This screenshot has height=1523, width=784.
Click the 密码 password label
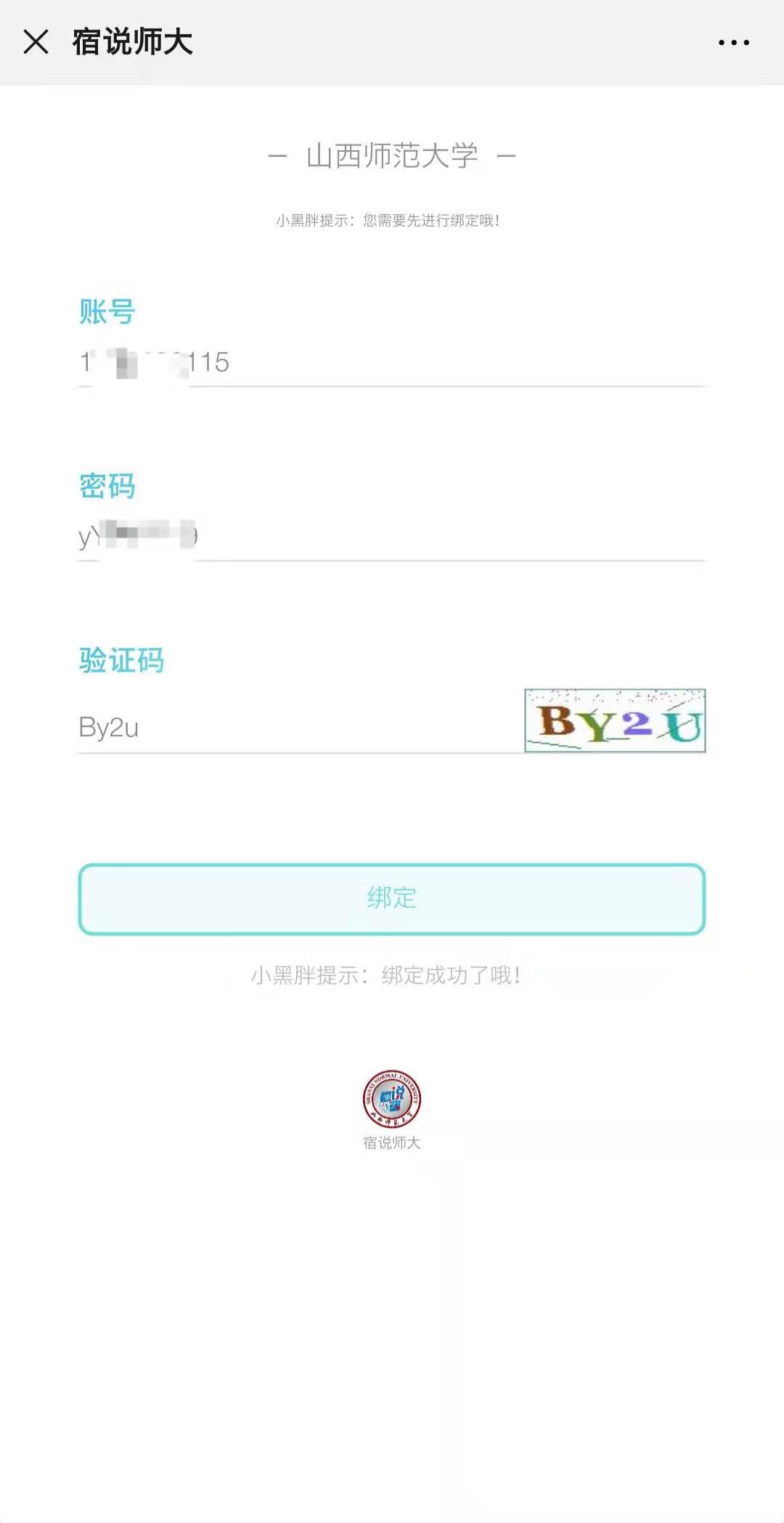(x=107, y=487)
